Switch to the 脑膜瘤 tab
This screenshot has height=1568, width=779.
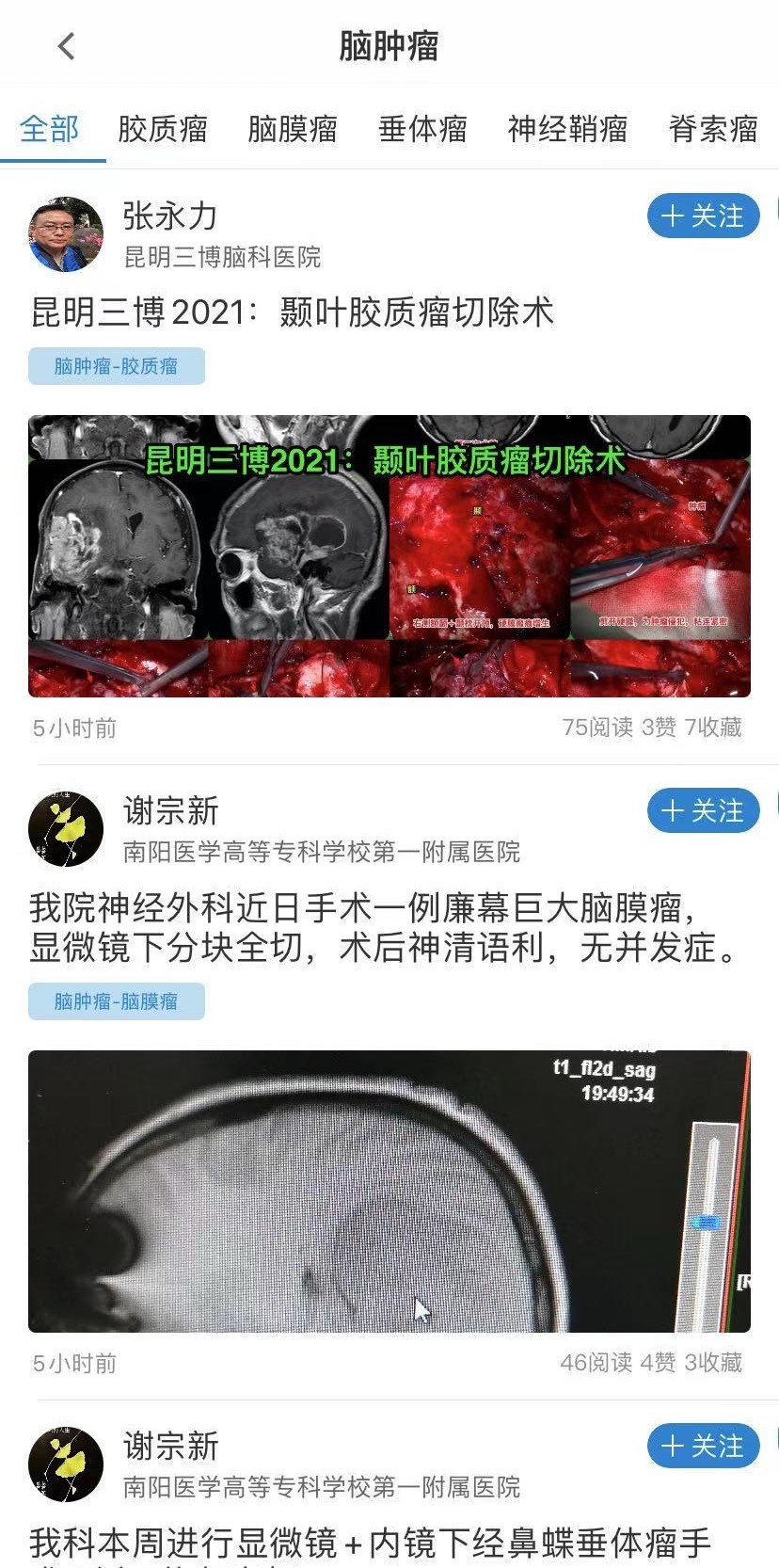293,129
